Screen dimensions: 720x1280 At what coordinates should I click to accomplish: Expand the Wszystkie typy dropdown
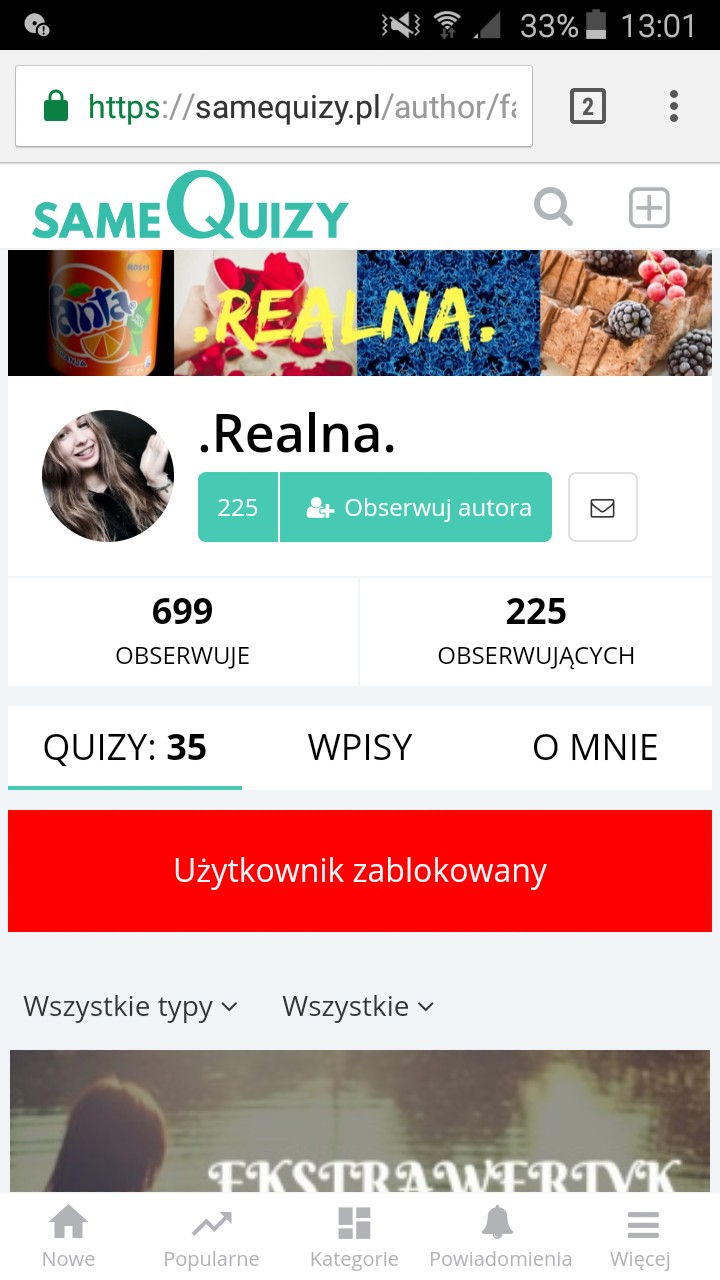(131, 1006)
